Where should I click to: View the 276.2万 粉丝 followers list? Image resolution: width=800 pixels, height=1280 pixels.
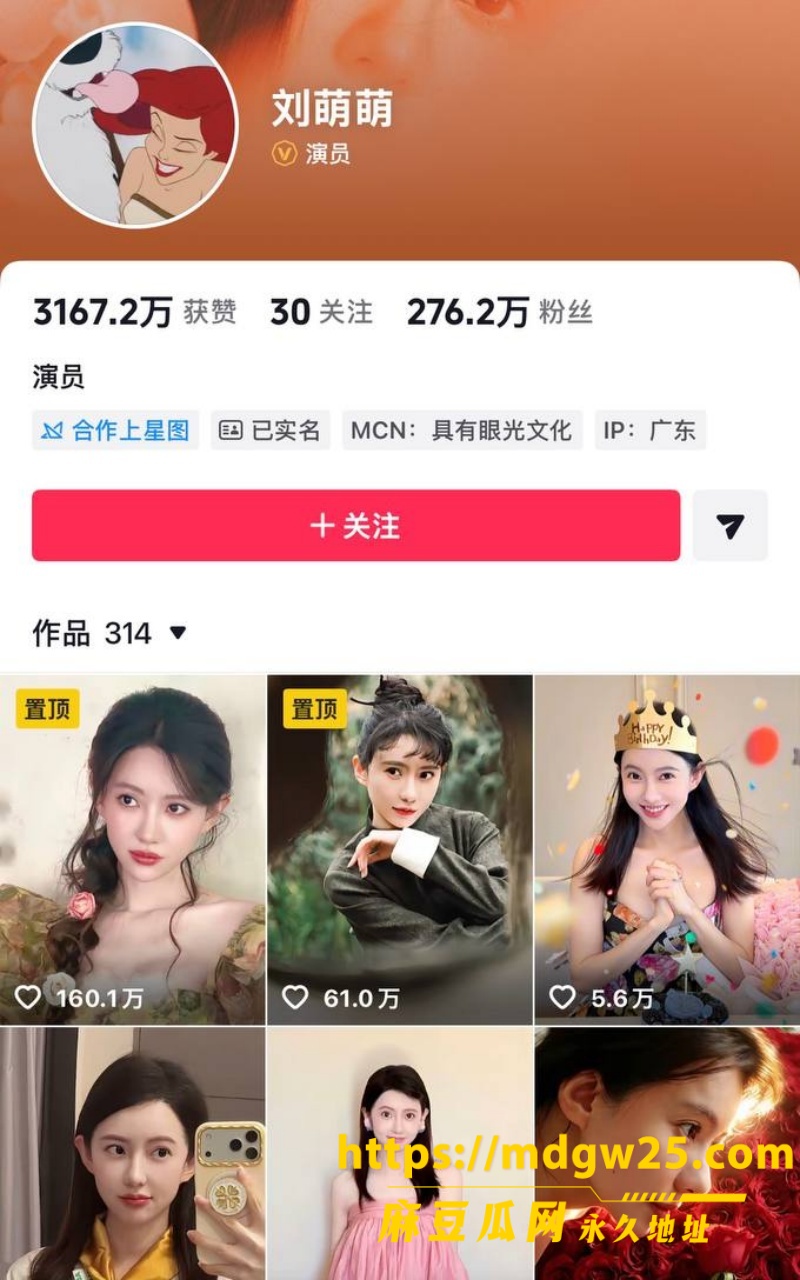coord(499,313)
